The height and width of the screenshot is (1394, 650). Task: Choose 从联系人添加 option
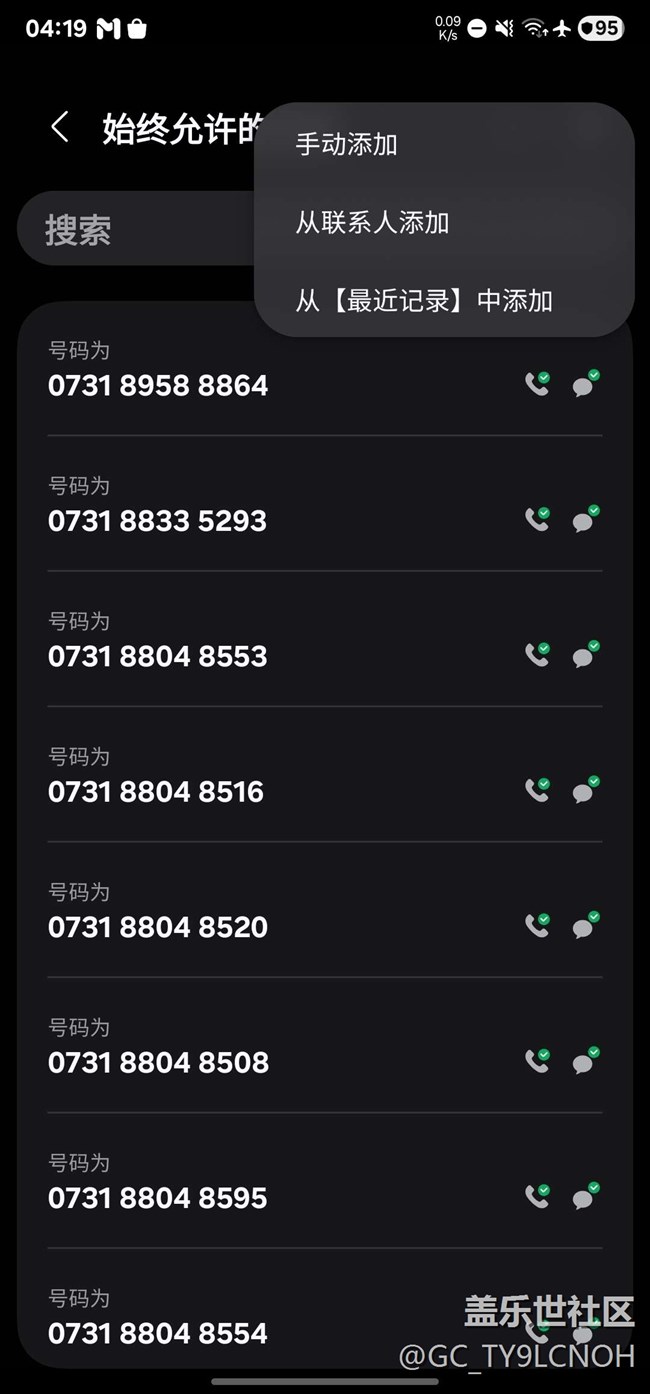(x=372, y=222)
